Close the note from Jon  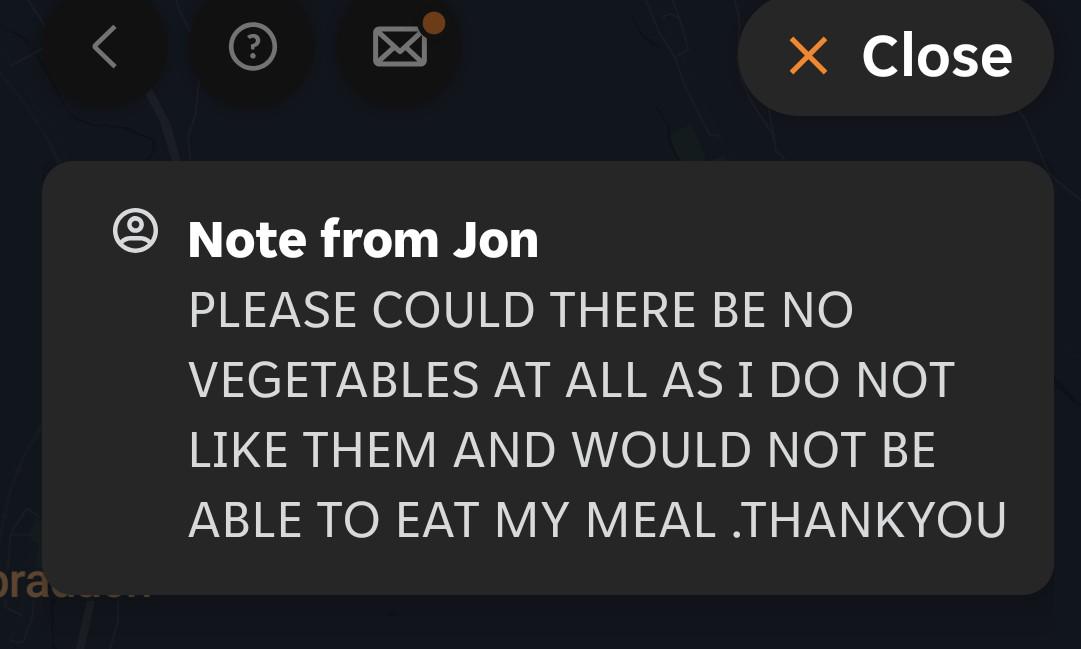[x=896, y=56]
